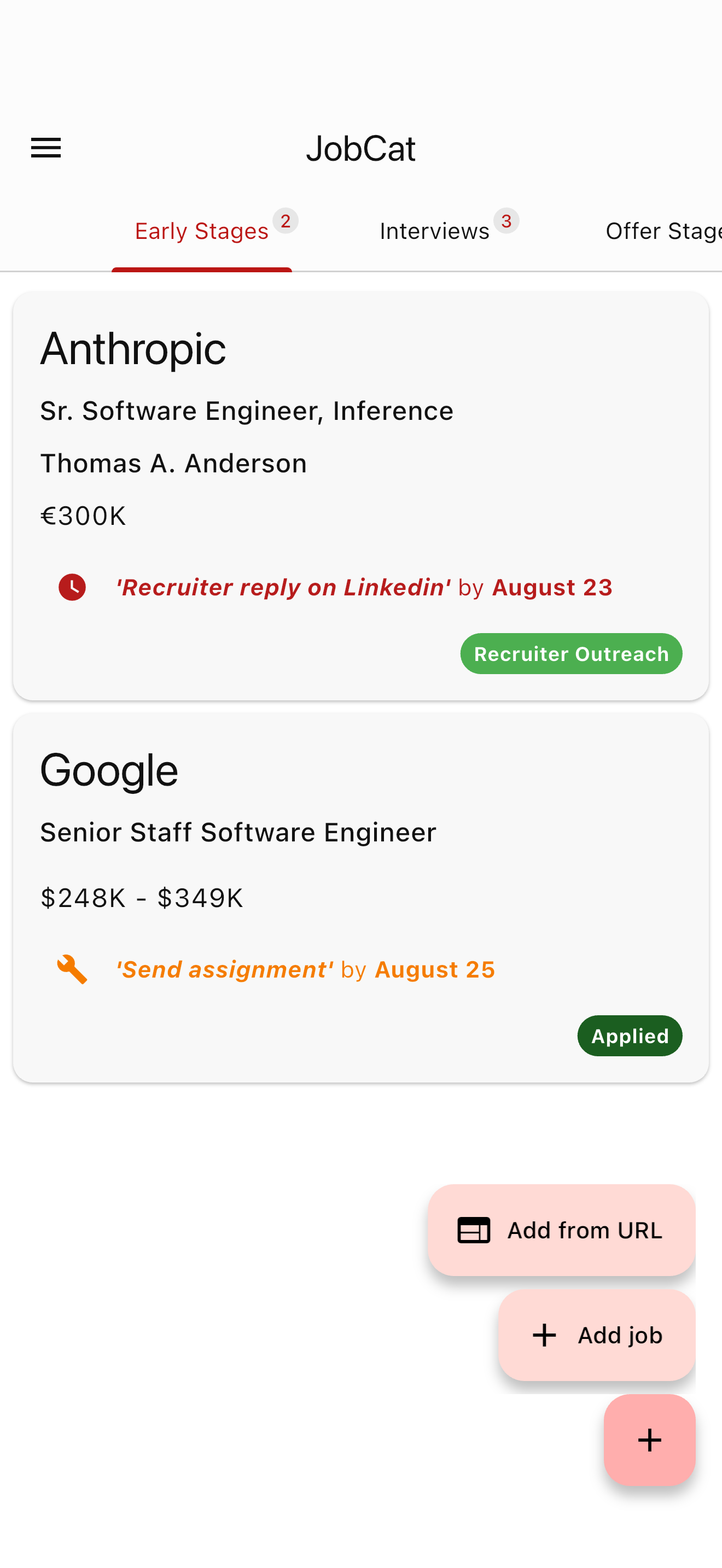Click the Add job button
Screen dimensions: 722x1568
coord(596,1335)
